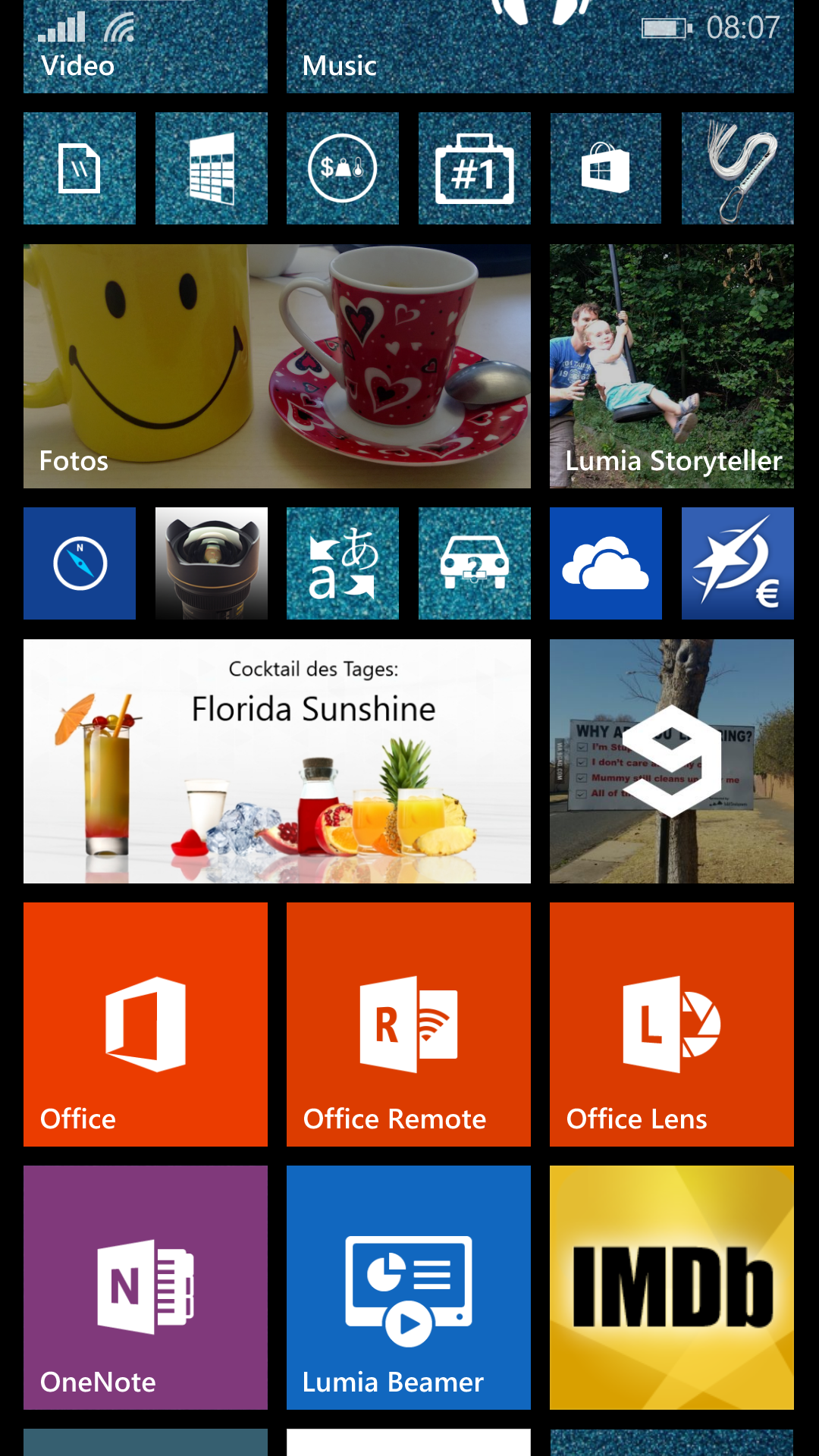Start Lumia Beamer

pos(408,1287)
